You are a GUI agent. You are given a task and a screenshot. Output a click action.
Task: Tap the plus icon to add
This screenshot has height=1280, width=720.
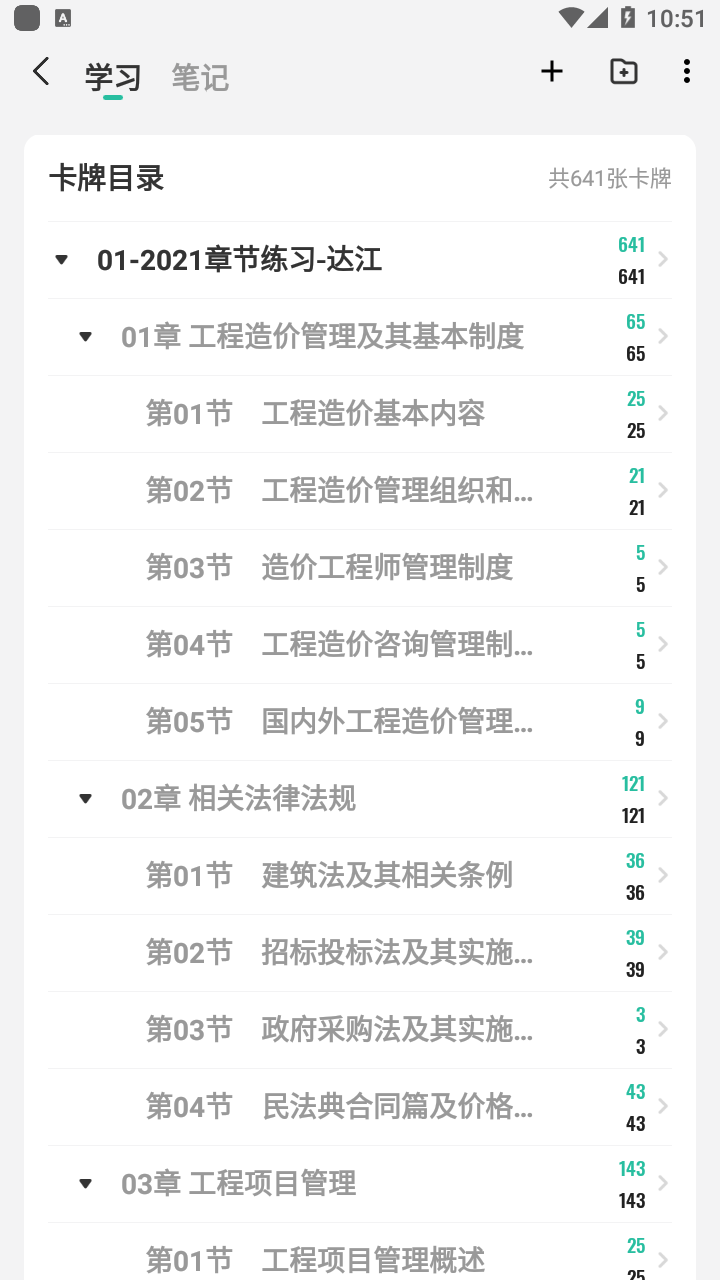[552, 71]
